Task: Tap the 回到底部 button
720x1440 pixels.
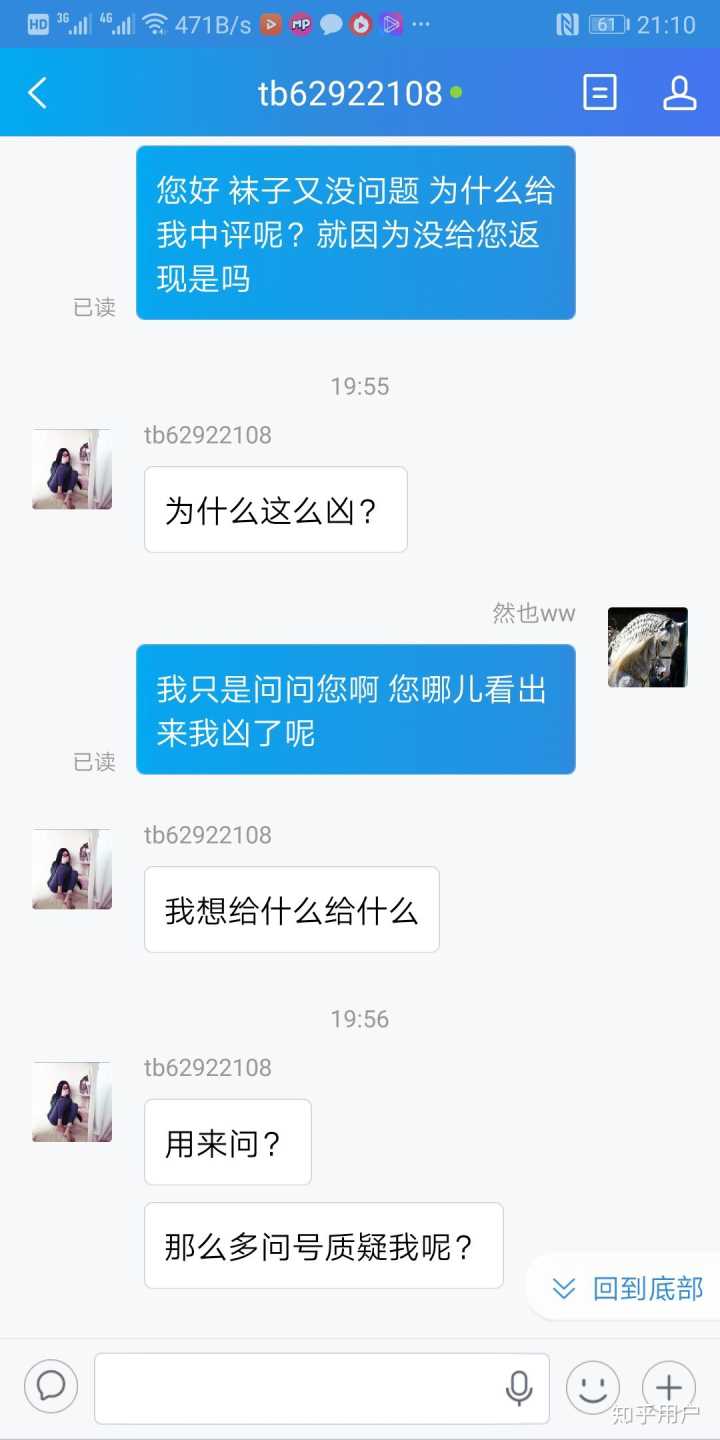Action: coord(628,1288)
